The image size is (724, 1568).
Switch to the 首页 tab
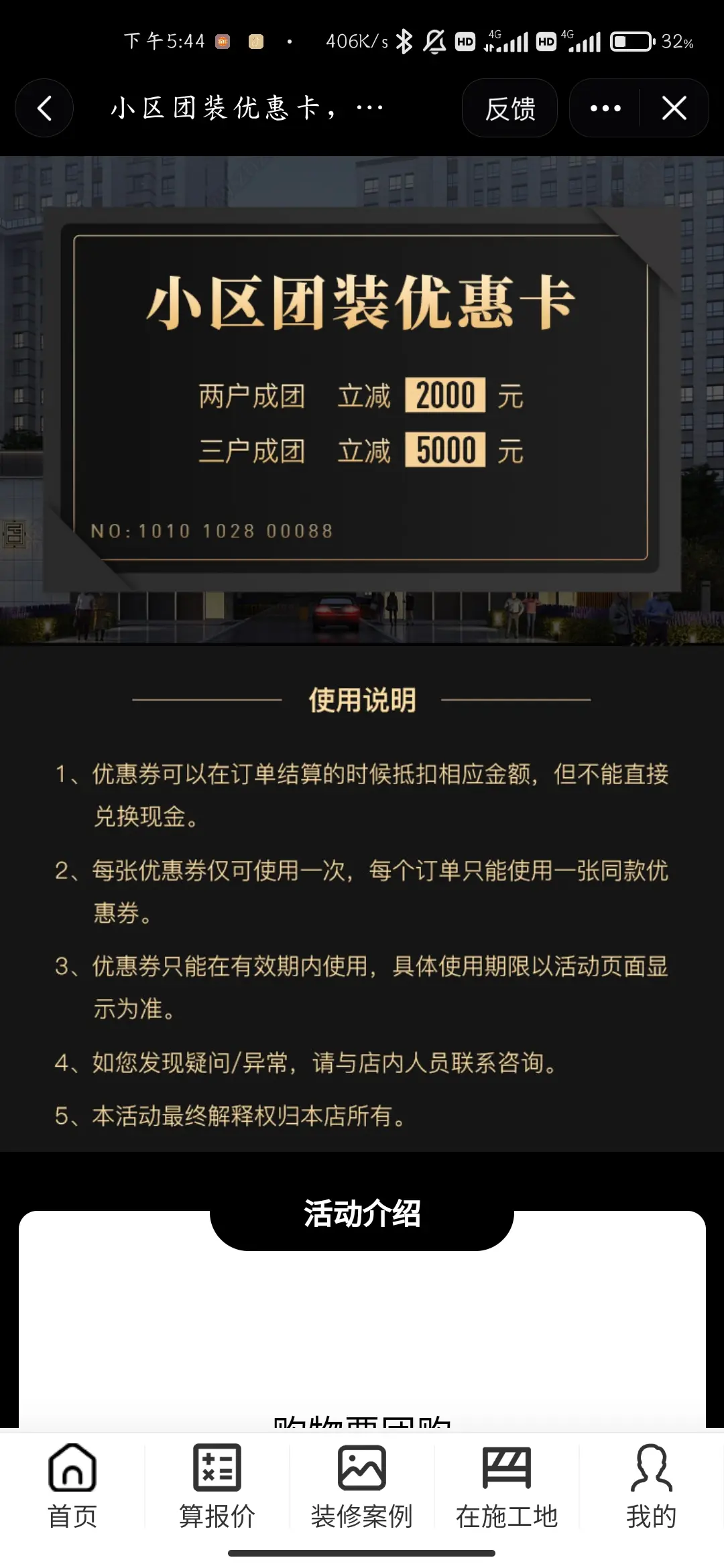72,1485
